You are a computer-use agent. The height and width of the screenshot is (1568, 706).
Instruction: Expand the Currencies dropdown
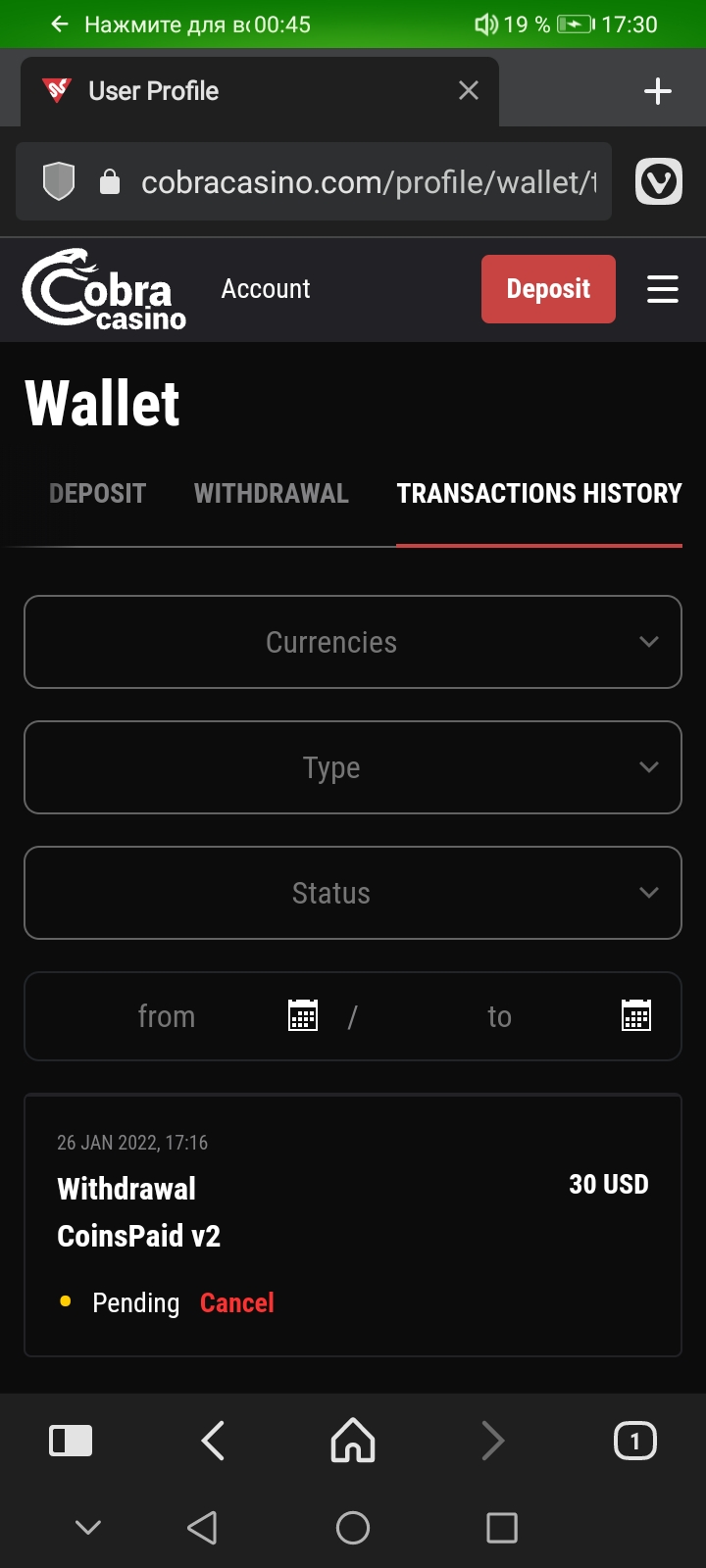tap(353, 642)
